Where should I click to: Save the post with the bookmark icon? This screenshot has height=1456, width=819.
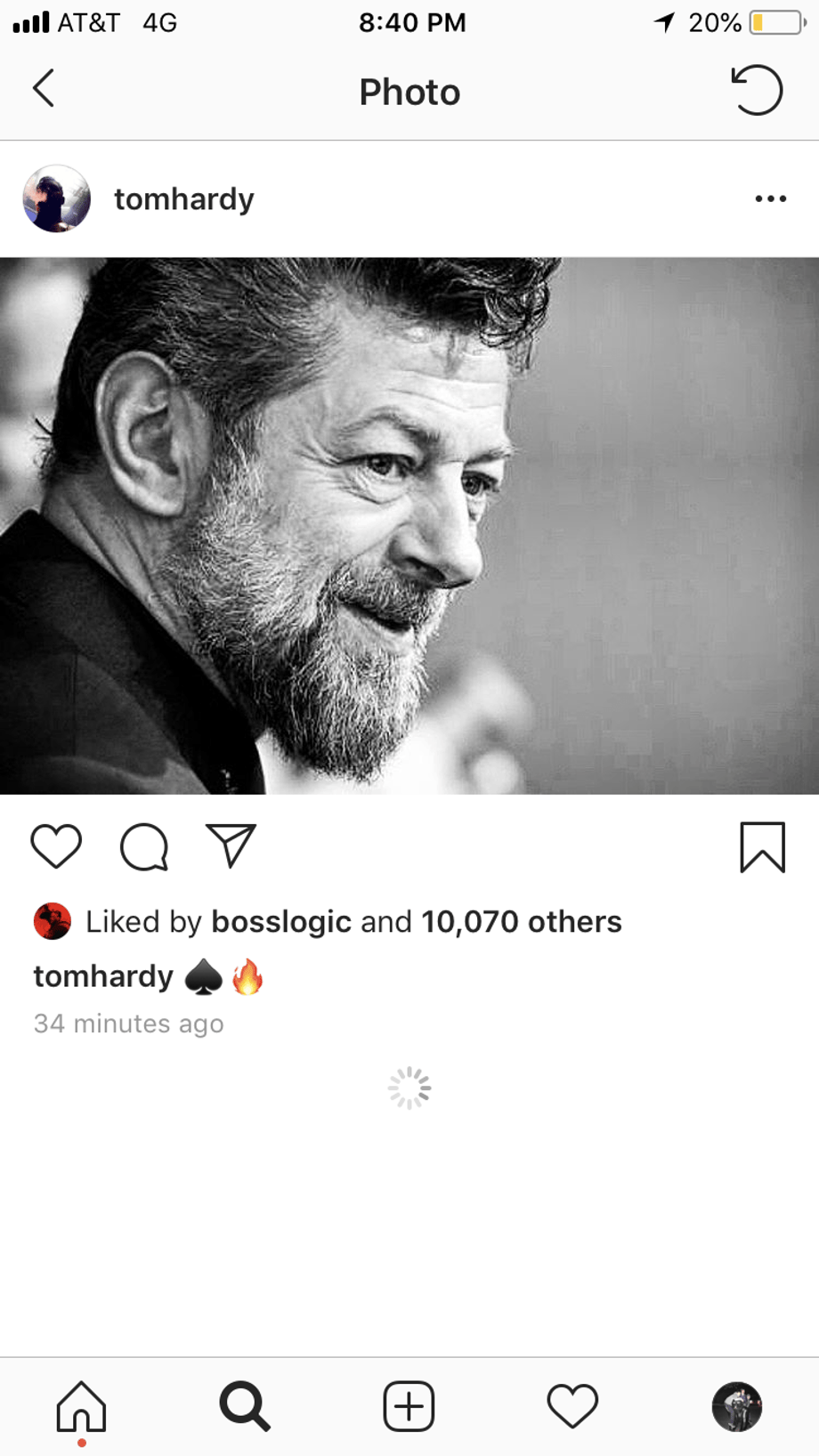(762, 847)
